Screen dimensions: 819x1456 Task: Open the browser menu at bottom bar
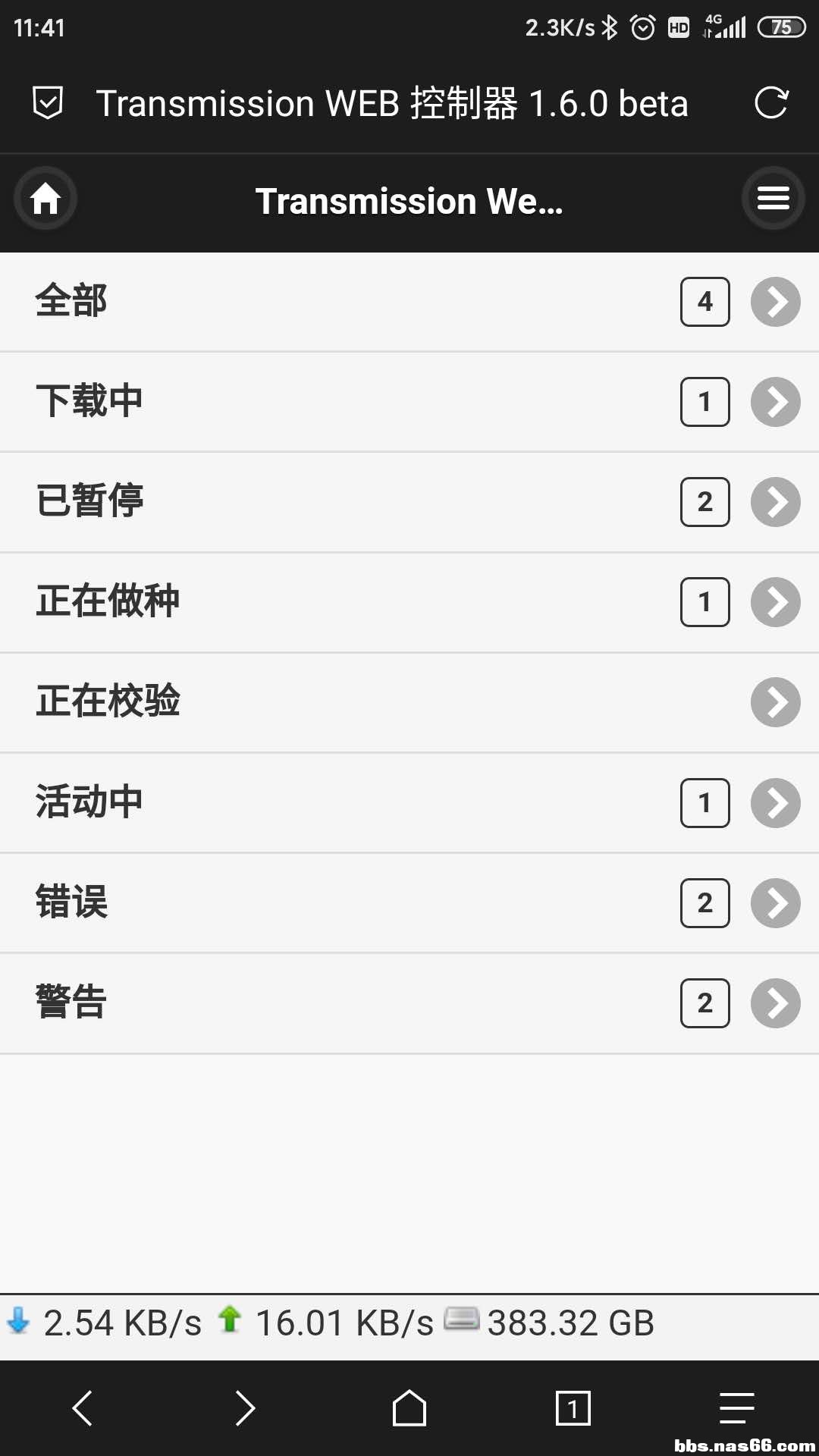click(x=736, y=1408)
